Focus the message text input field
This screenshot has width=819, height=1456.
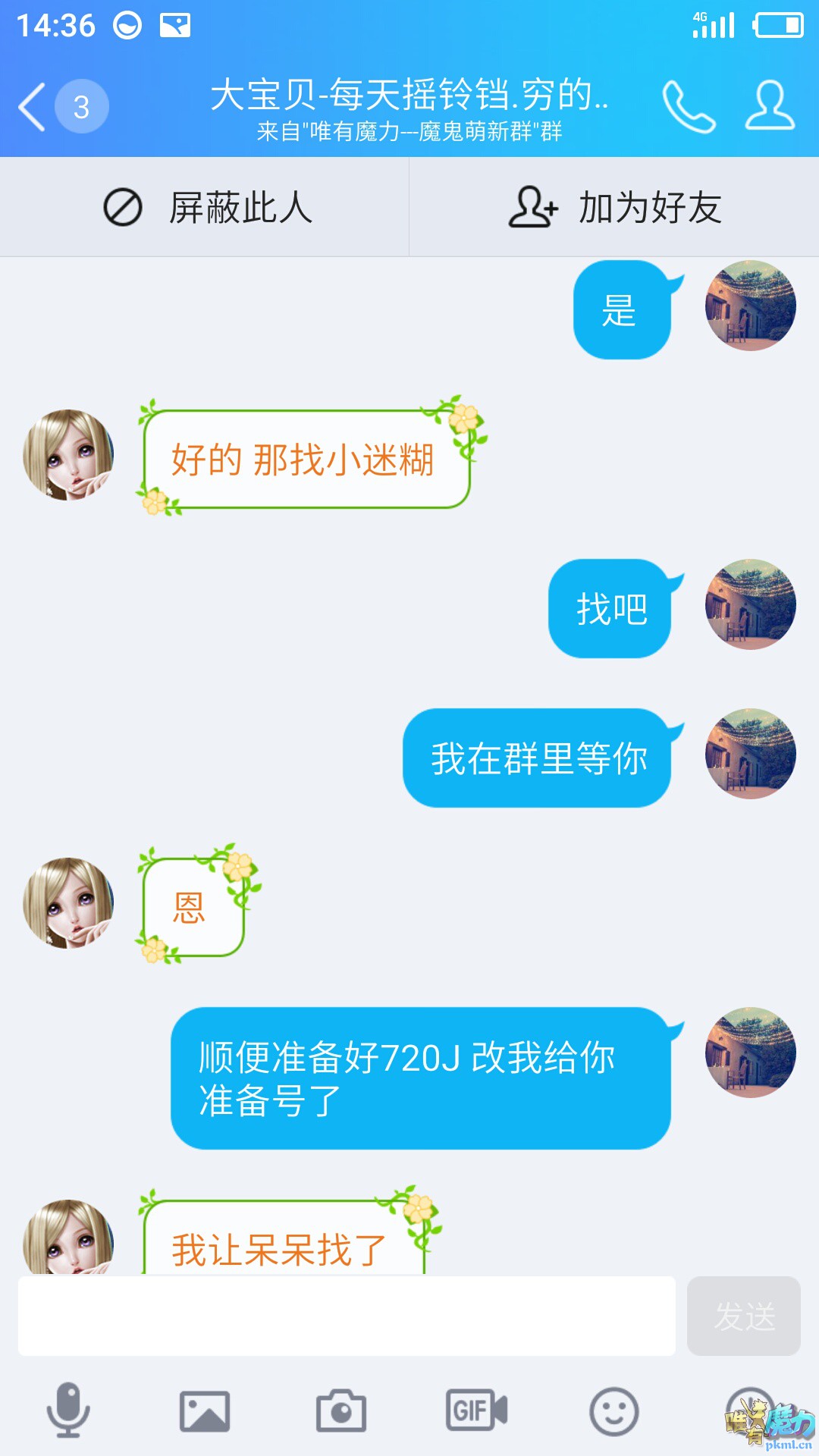click(347, 1316)
